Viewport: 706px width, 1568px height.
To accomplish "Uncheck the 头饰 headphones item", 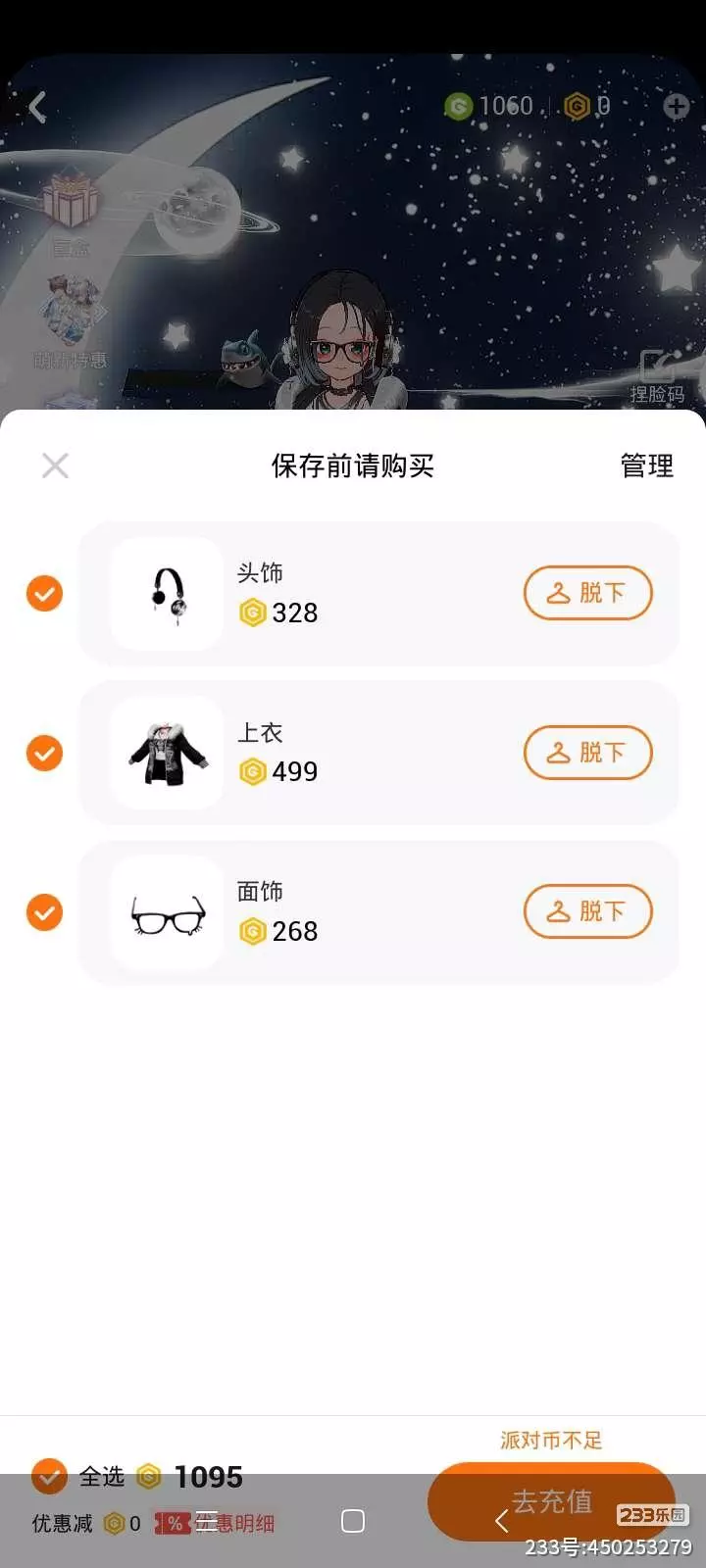I will tap(44, 593).
